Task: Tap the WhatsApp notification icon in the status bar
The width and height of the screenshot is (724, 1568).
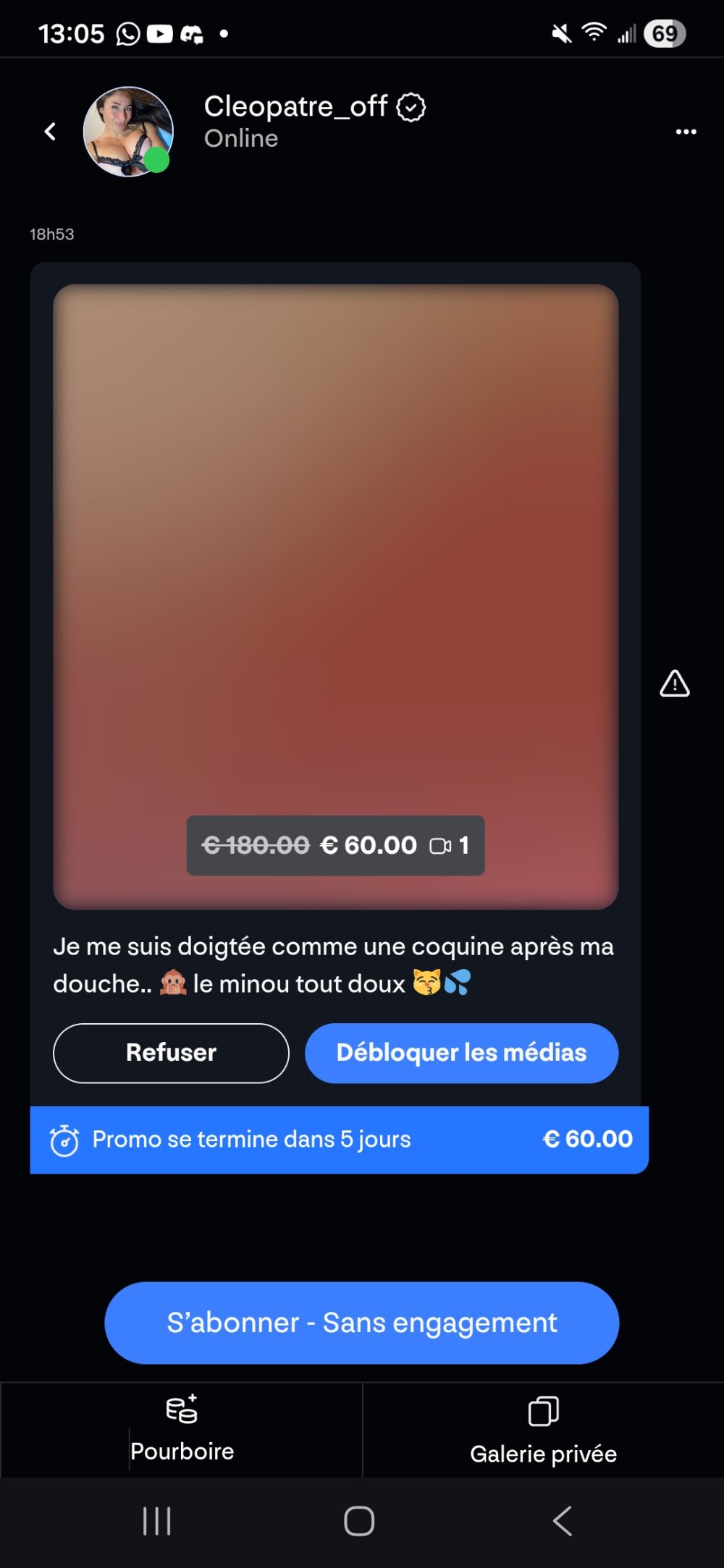Action: 127,33
